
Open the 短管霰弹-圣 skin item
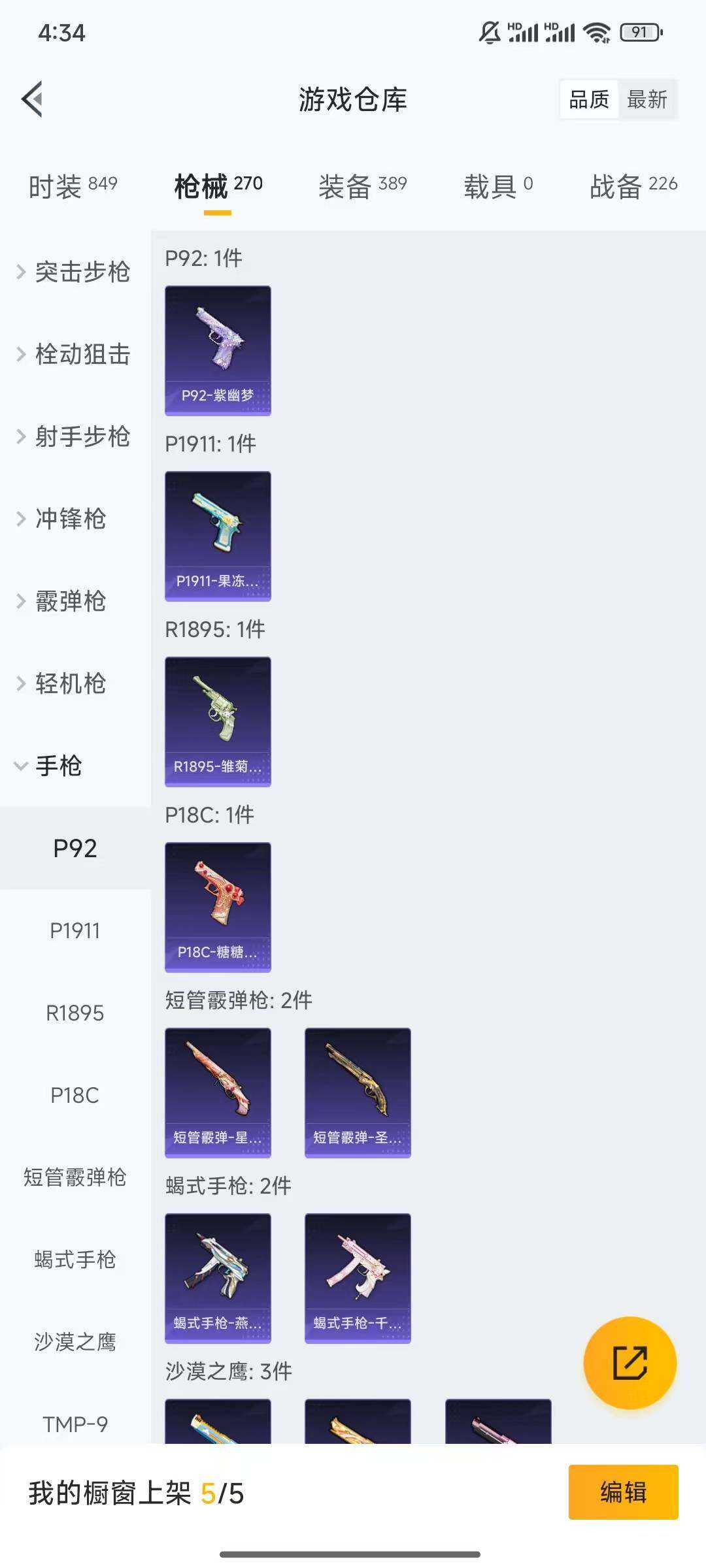pos(358,1092)
